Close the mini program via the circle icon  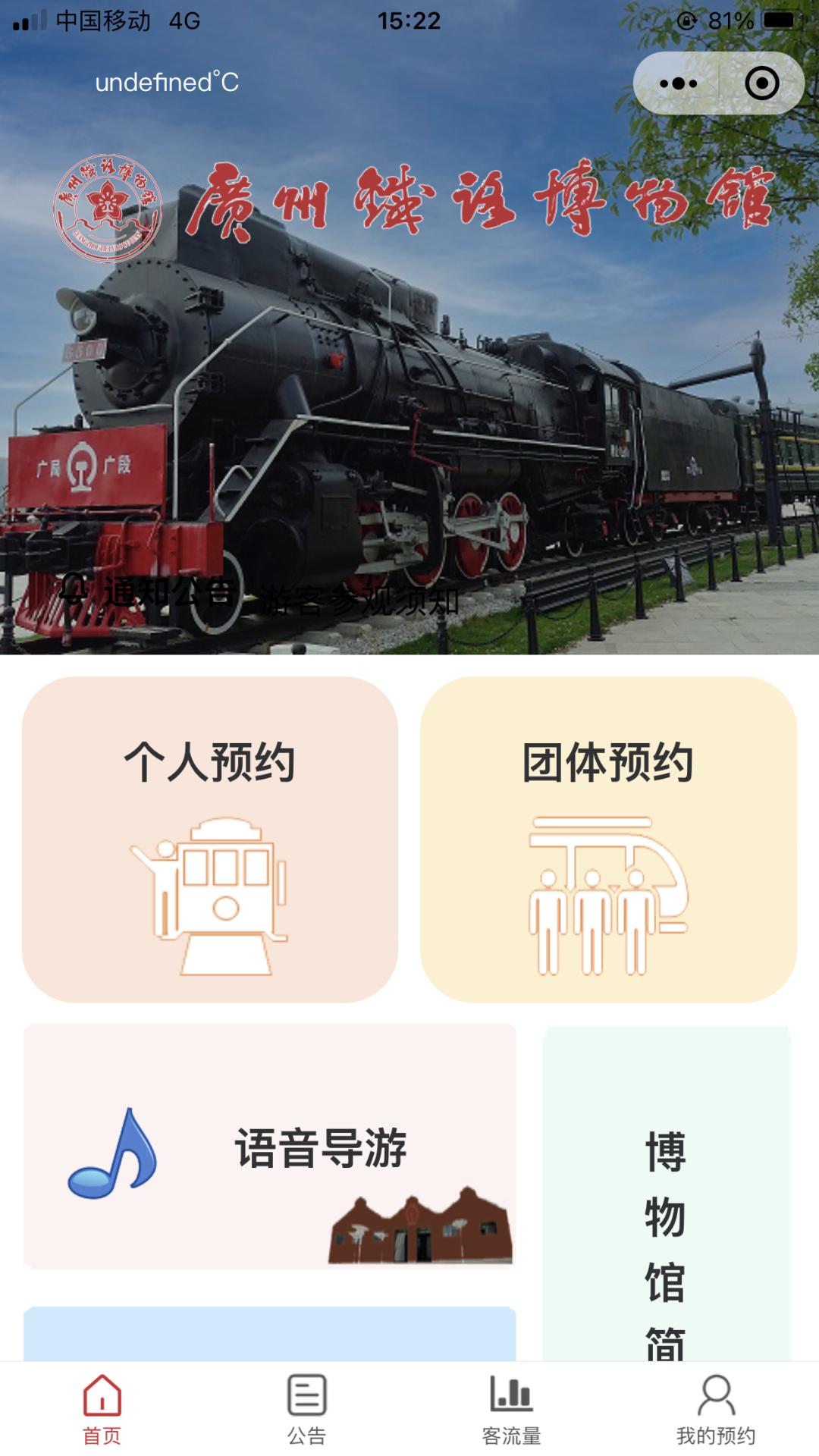coord(761,83)
